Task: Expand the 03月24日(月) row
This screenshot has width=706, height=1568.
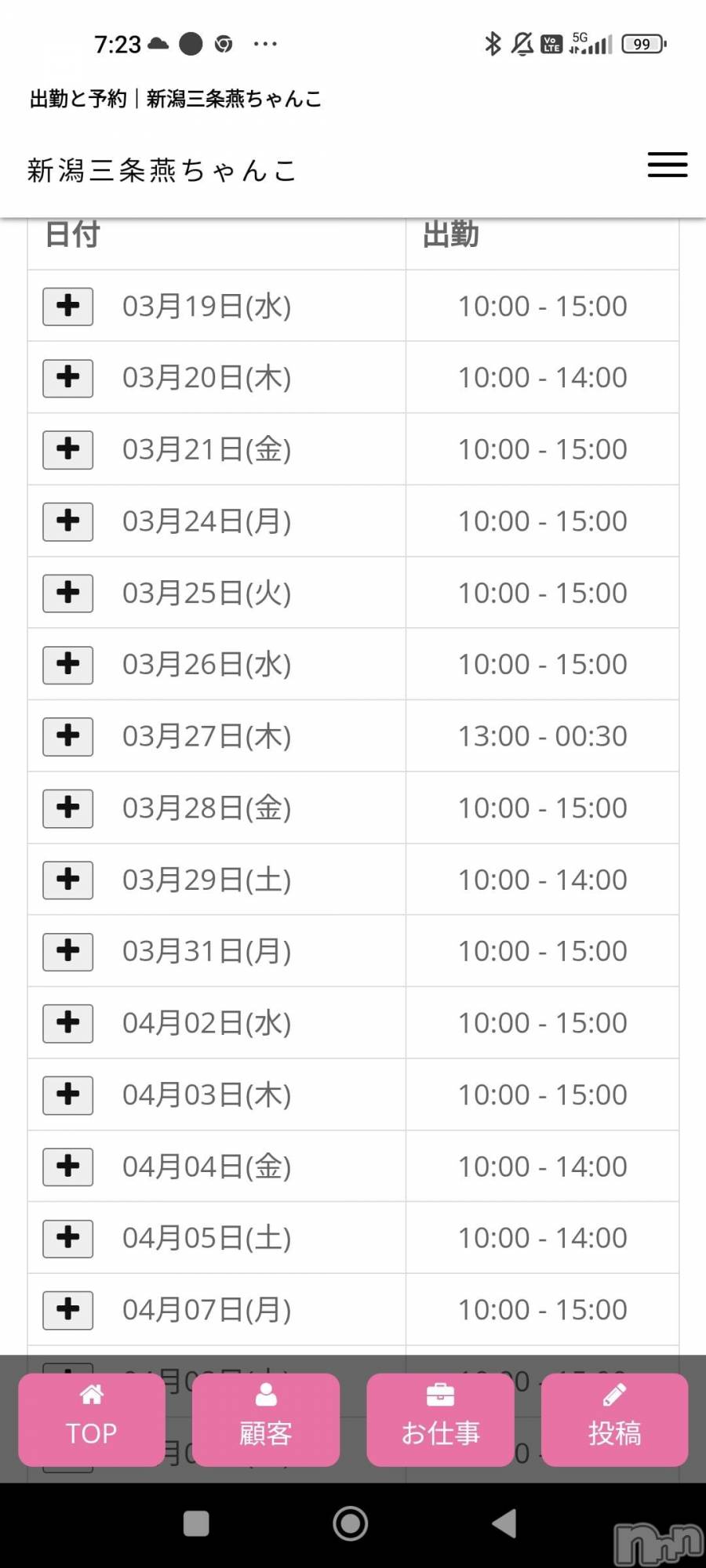Action: (68, 521)
